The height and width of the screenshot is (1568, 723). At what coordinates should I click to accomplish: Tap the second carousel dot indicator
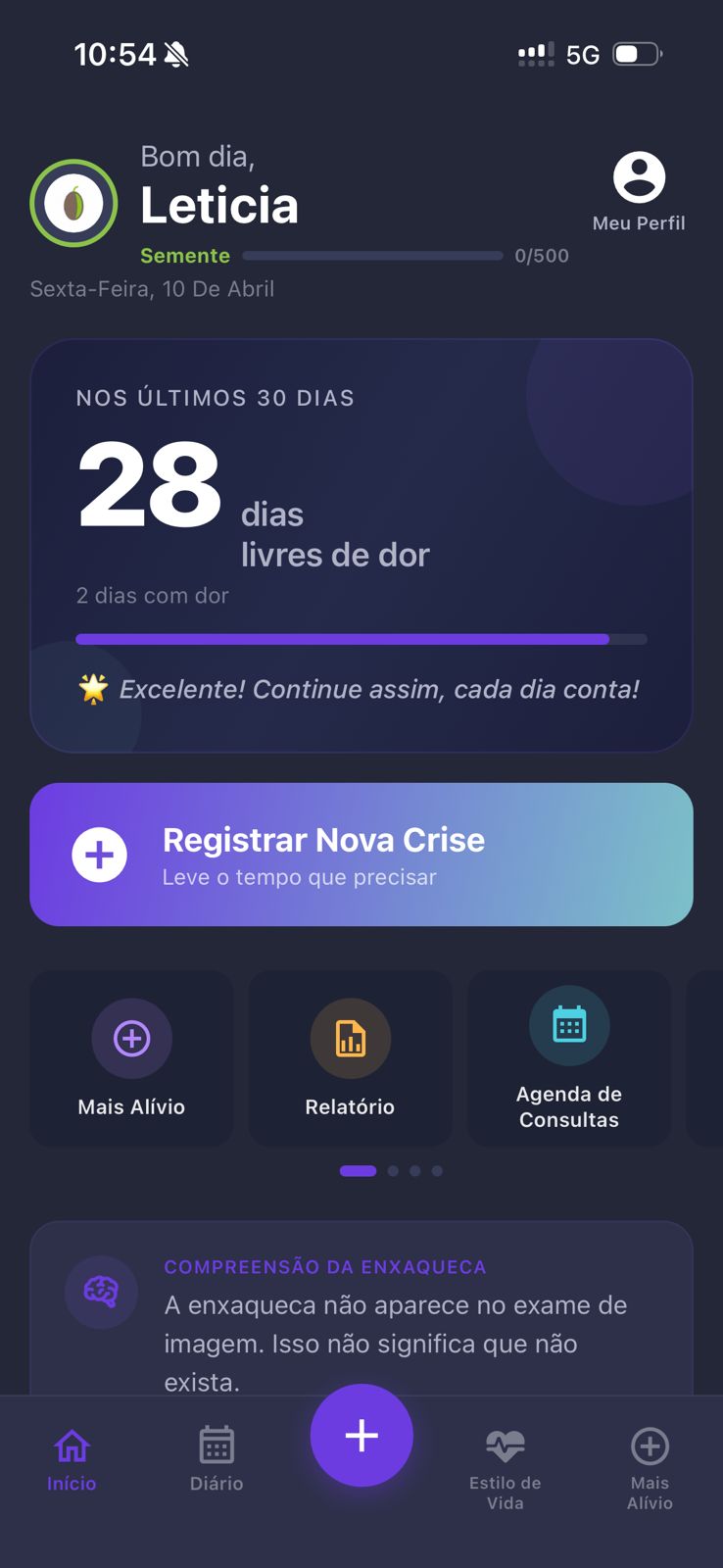pyautogui.click(x=393, y=1170)
